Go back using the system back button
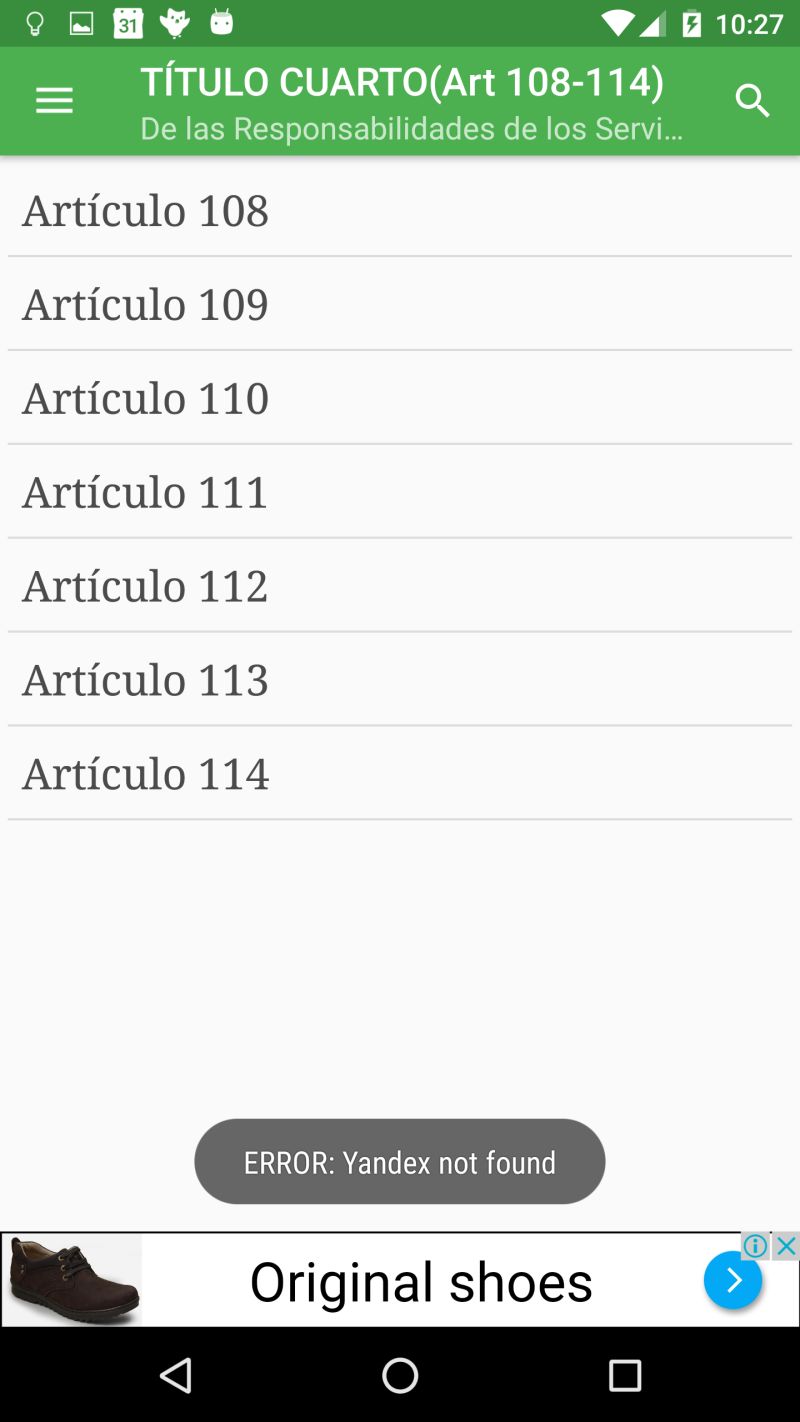This screenshot has height=1422, width=800. tap(176, 1376)
